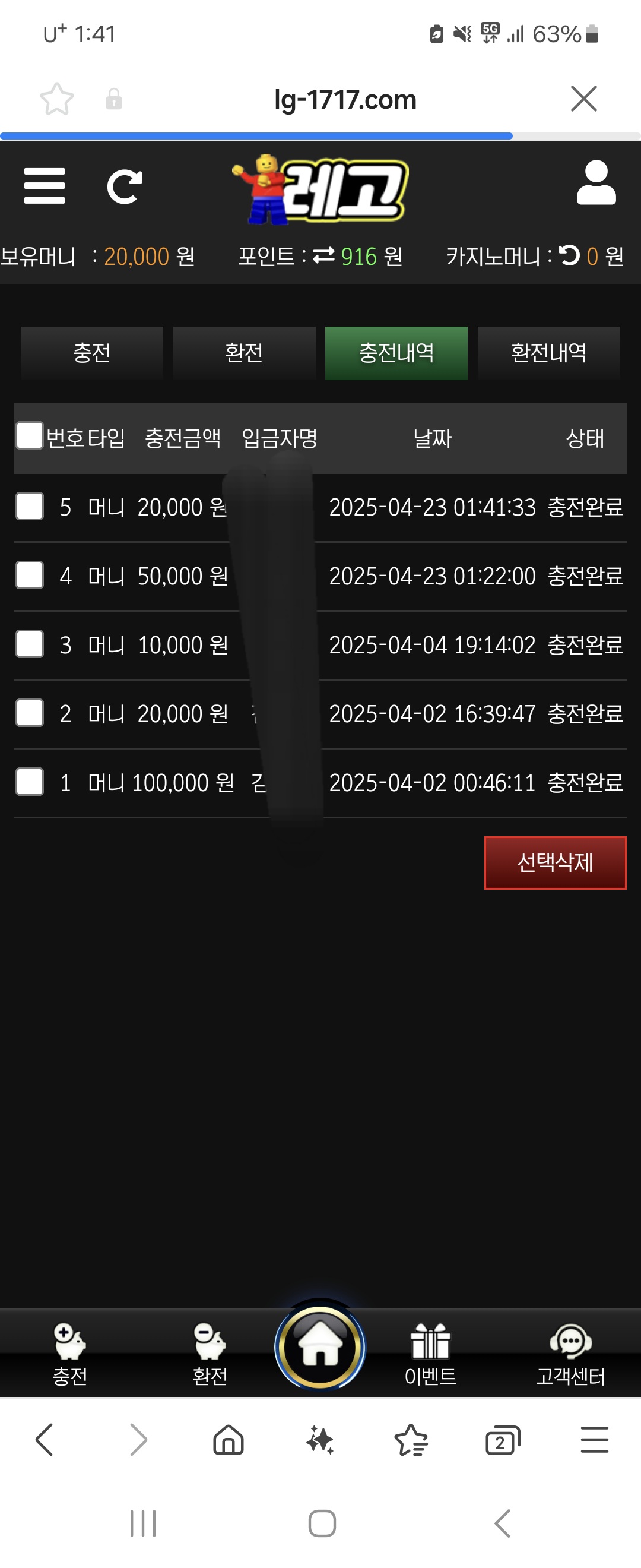
Task: Tick the checkbox for 100,000 원 row
Action: pos(29,782)
